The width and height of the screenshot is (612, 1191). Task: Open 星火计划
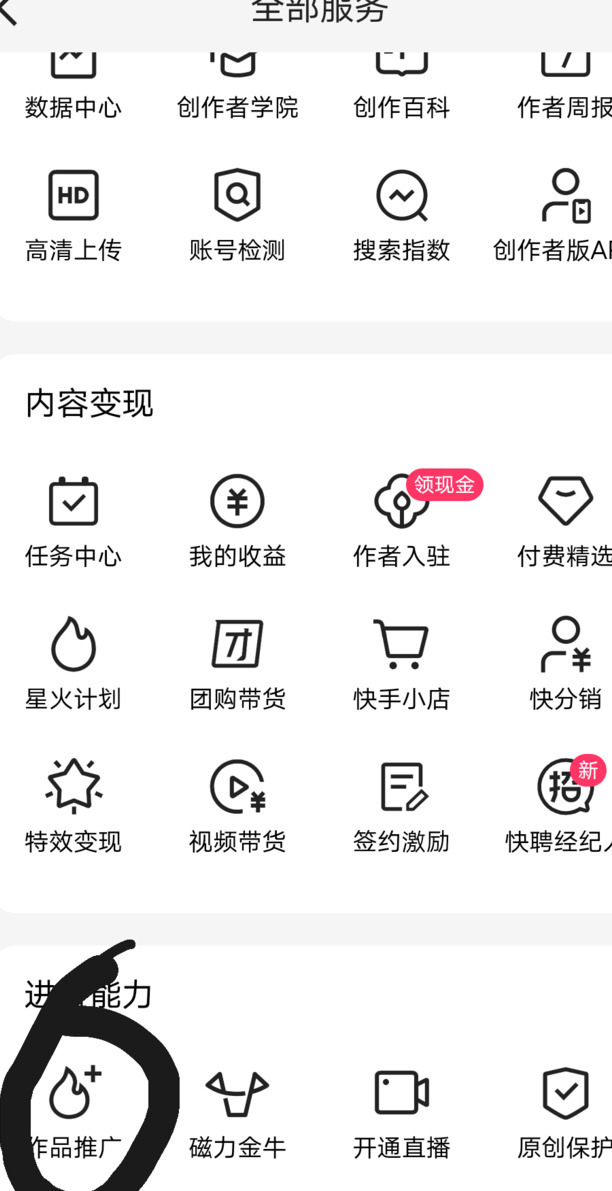[73, 664]
